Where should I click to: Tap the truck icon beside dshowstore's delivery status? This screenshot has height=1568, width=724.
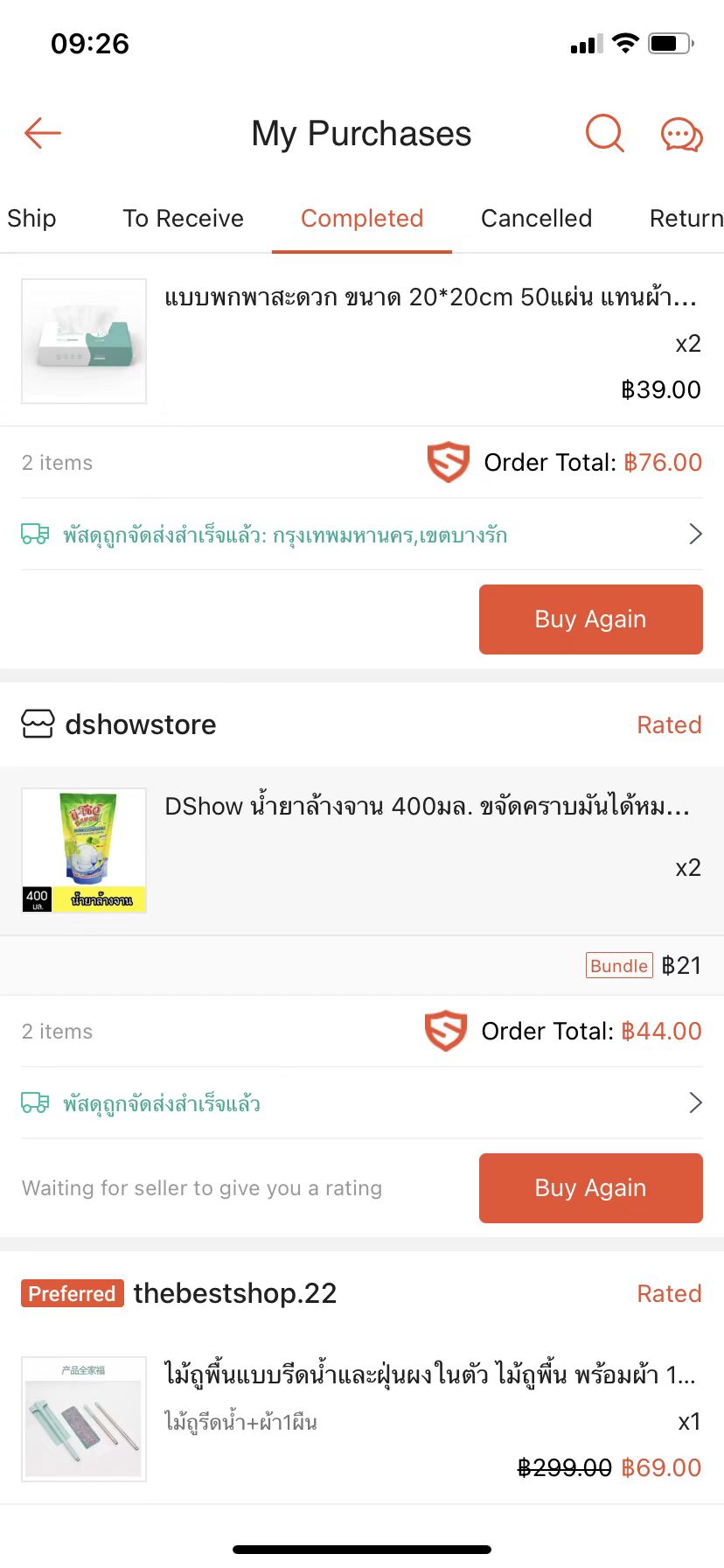click(x=35, y=1102)
